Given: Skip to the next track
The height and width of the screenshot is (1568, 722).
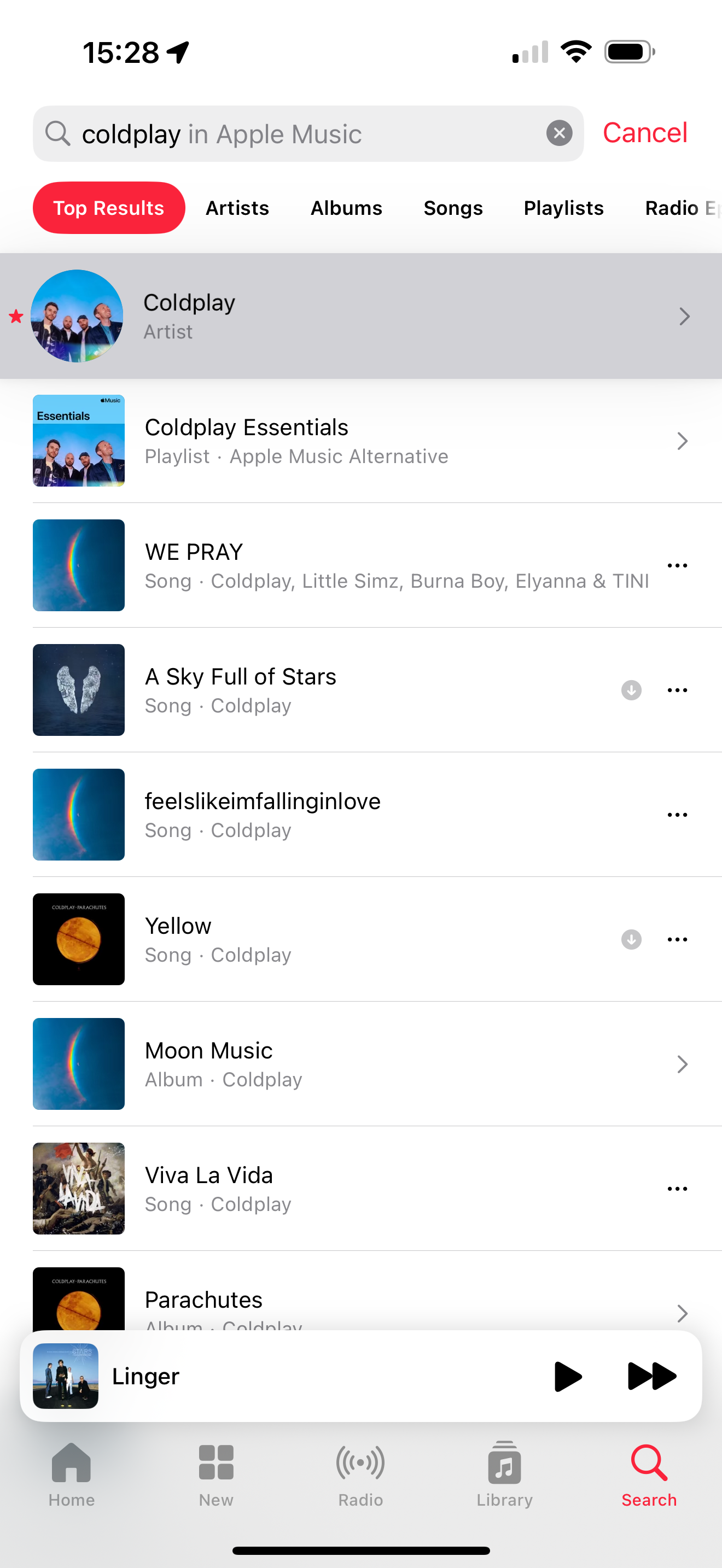Looking at the screenshot, I should coord(651,1376).
